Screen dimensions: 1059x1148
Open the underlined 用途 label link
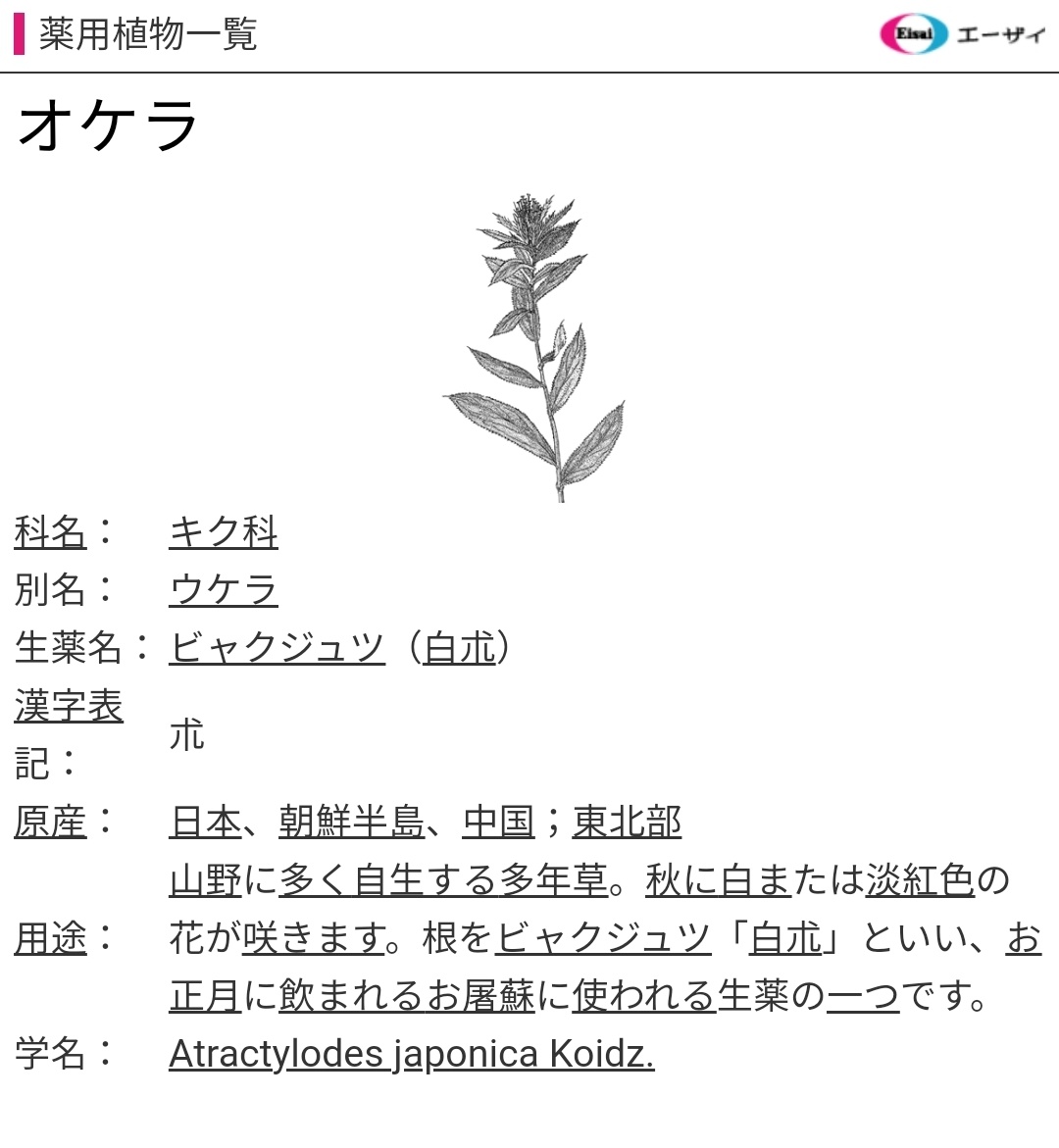coord(51,938)
